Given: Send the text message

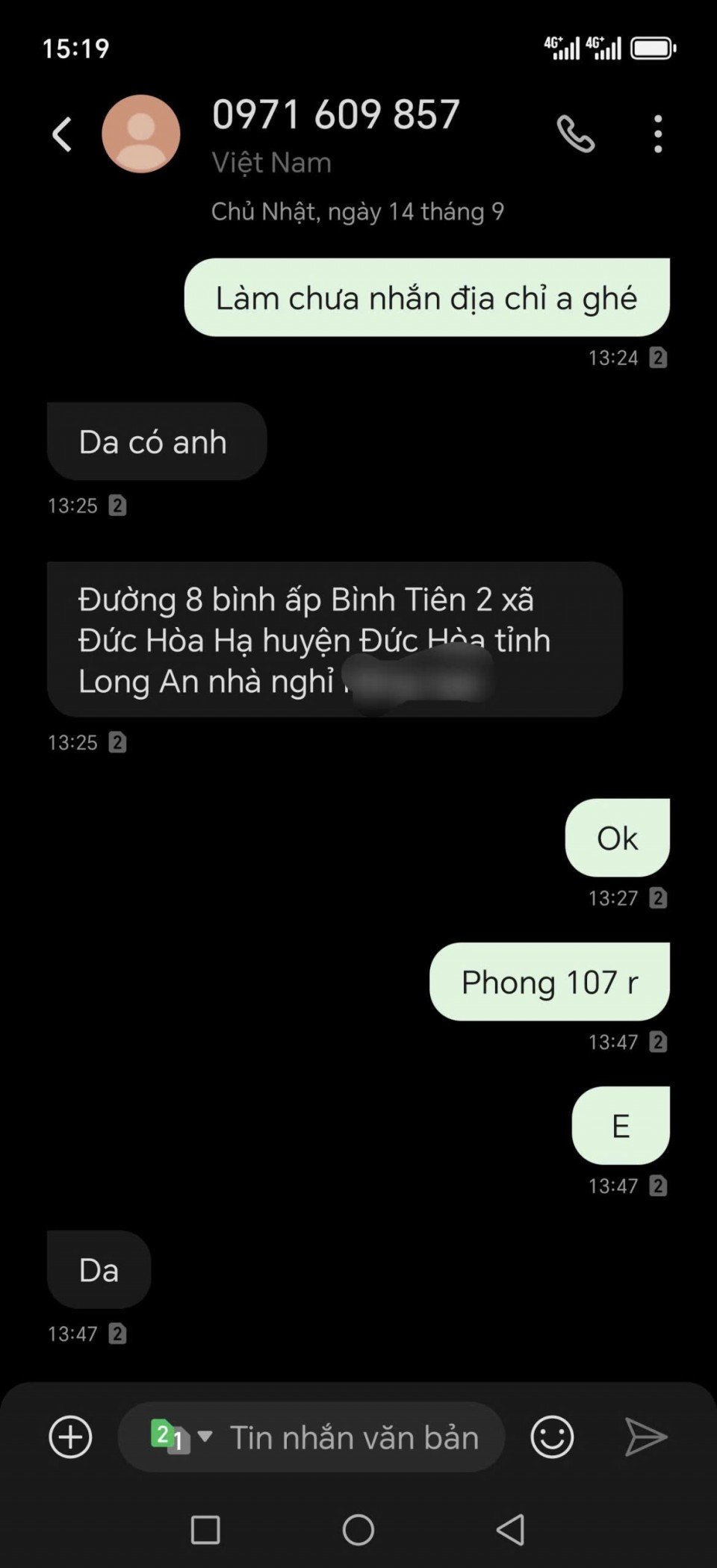Looking at the screenshot, I should (645, 1437).
